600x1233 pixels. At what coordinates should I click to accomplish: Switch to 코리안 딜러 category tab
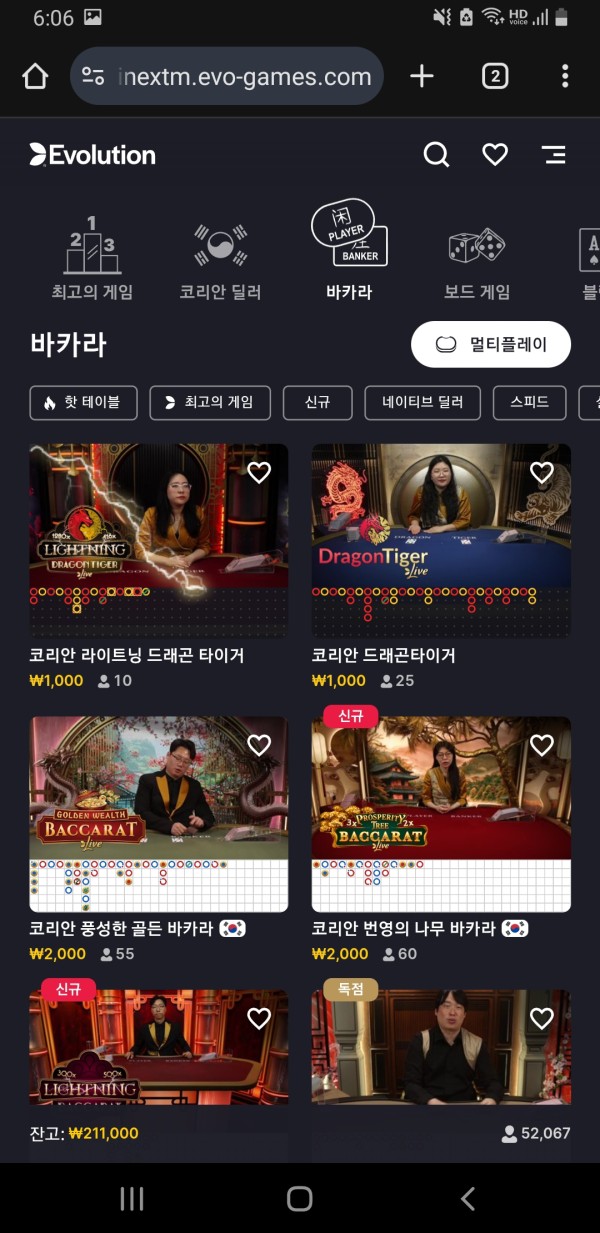[220, 258]
